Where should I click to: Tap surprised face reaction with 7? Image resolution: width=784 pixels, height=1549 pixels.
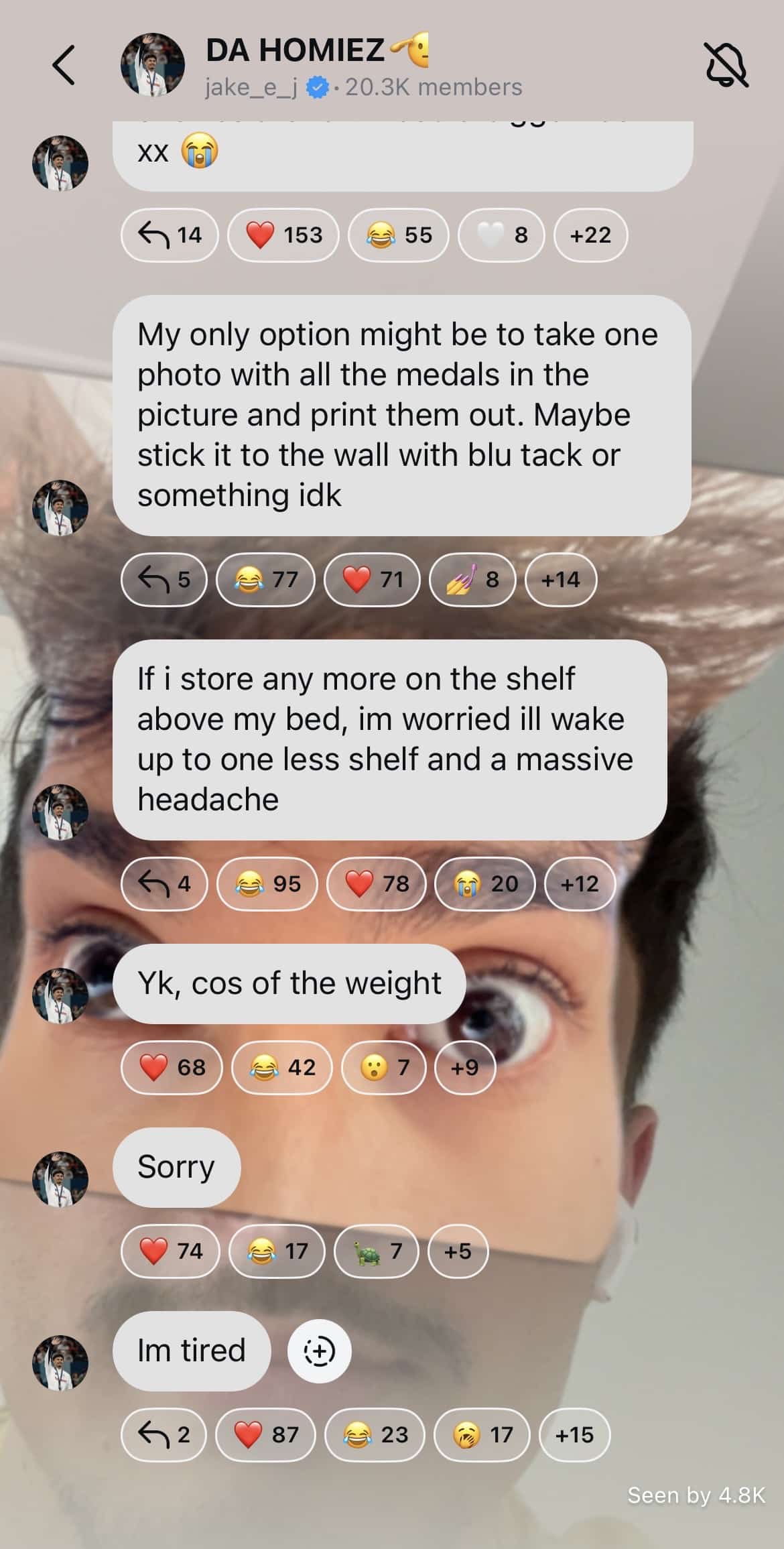(384, 1067)
